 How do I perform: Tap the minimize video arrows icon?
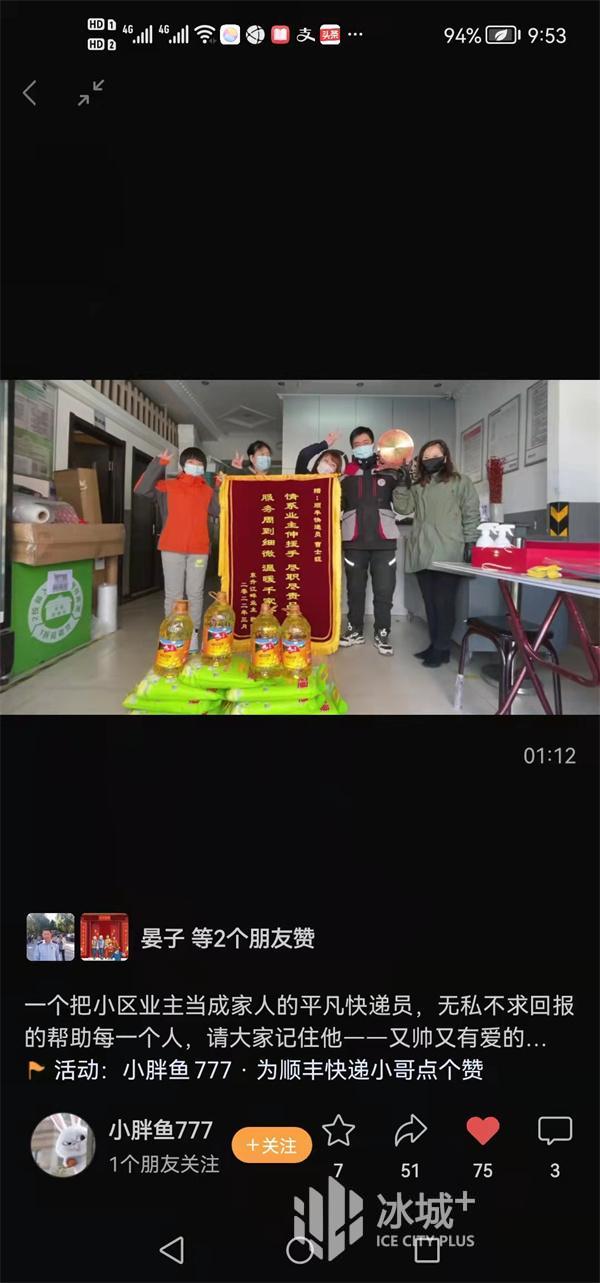91,93
